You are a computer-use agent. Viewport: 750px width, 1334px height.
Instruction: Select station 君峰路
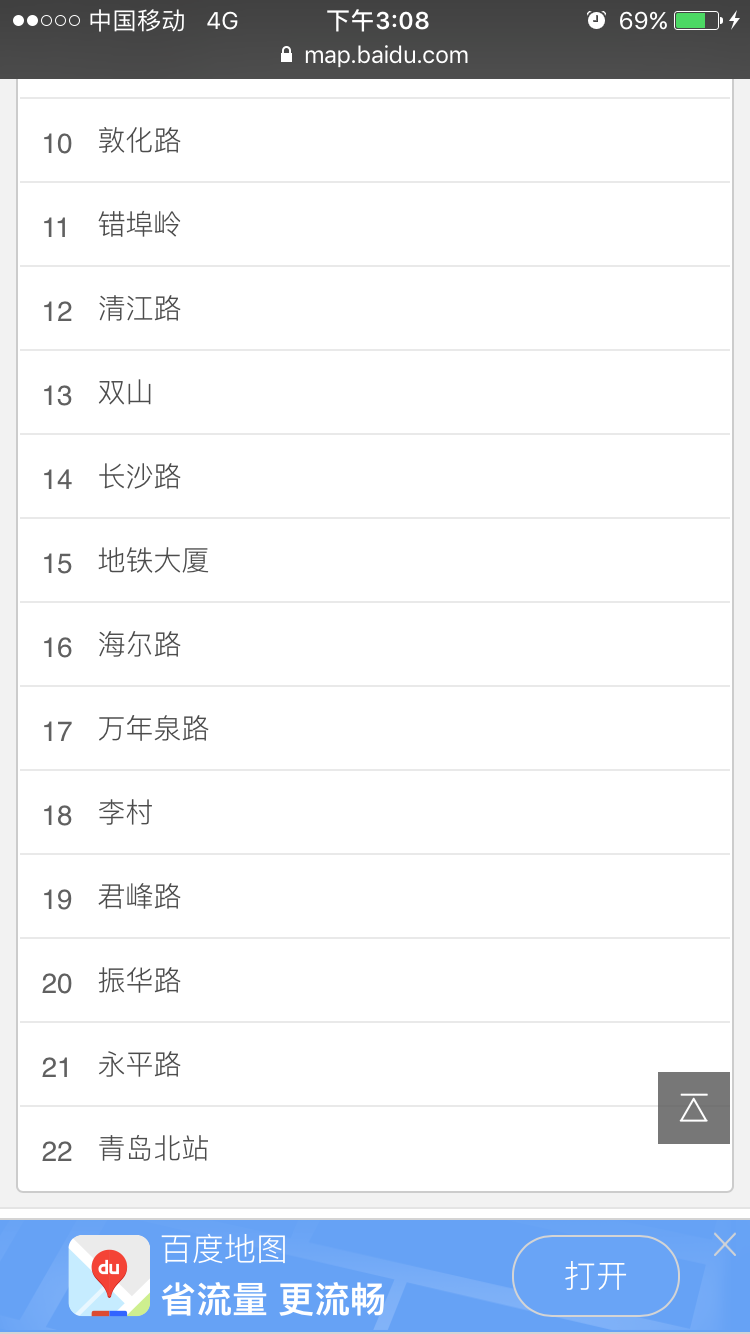point(375,897)
